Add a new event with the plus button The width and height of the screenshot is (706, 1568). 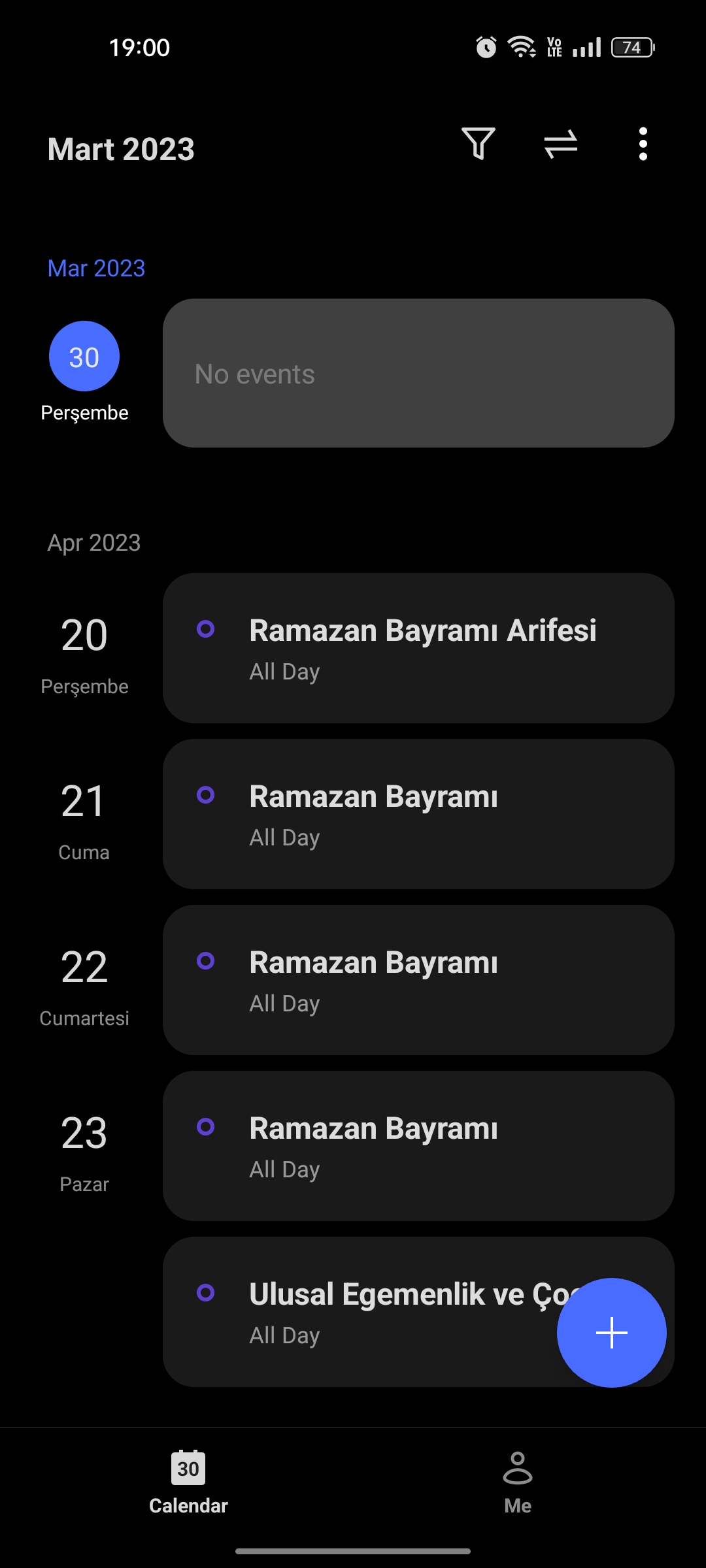pyautogui.click(x=612, y=1333)
